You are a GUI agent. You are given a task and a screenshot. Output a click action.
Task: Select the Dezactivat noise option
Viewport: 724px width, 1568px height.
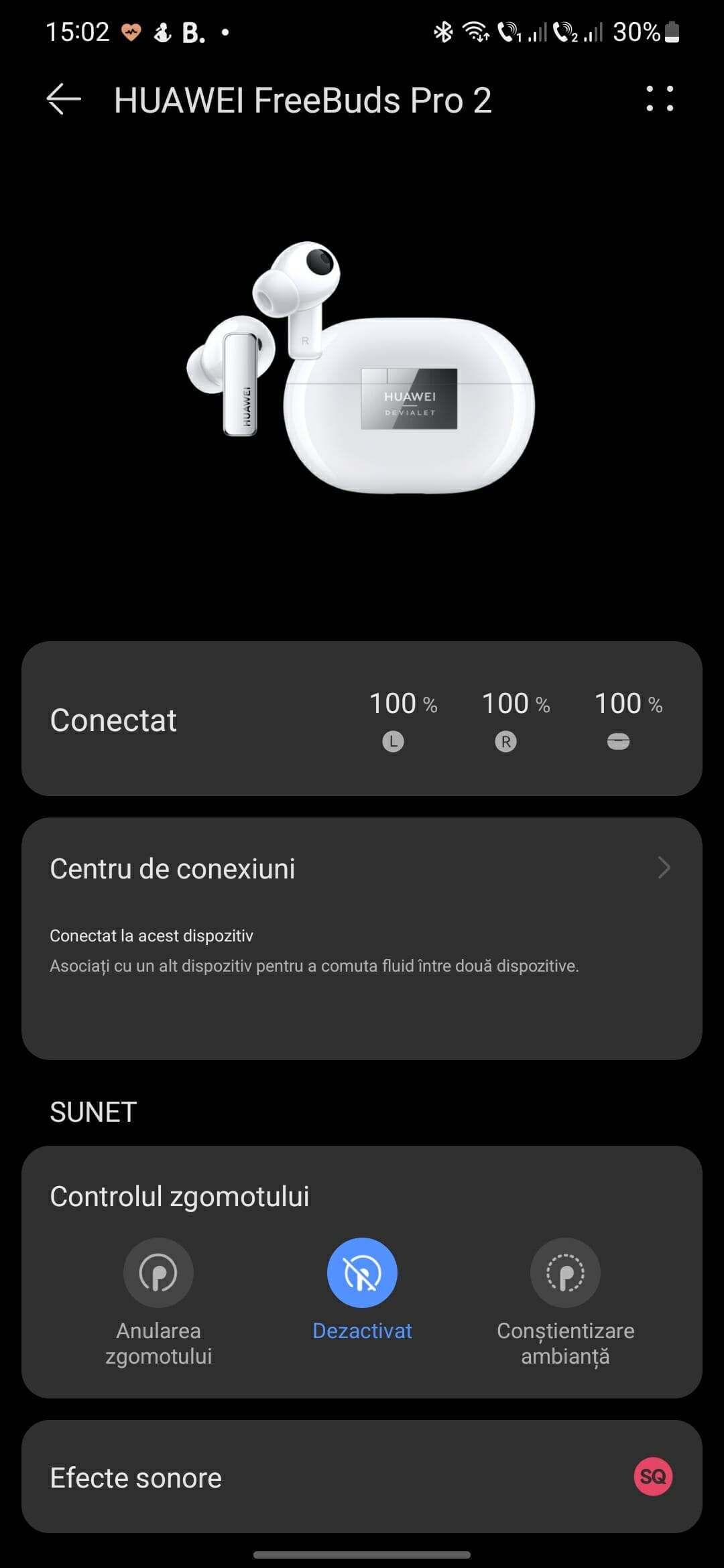click(x=362, y=1273)
